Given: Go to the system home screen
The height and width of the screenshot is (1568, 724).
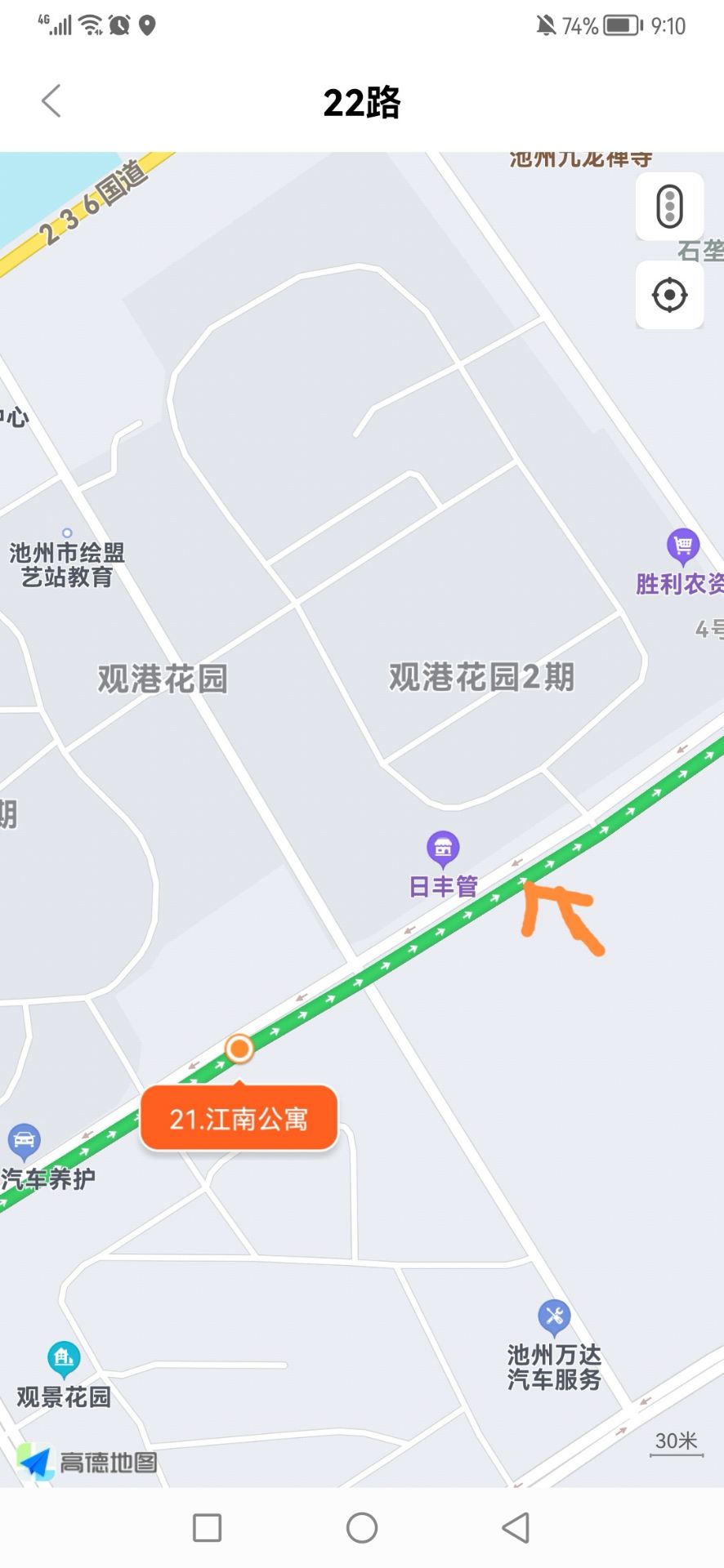Looking at the screenshot, I should [x=361, y=1527].
